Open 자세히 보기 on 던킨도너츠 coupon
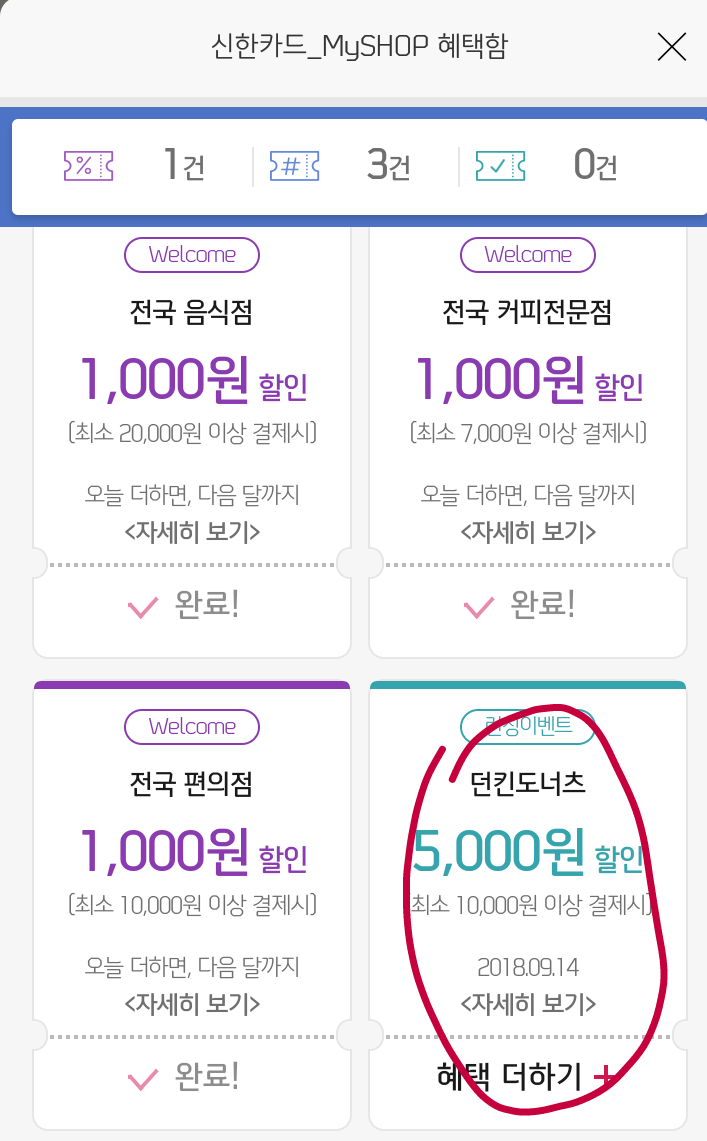This screenshot has height=1141, width=707. (x=528, y=1003)
